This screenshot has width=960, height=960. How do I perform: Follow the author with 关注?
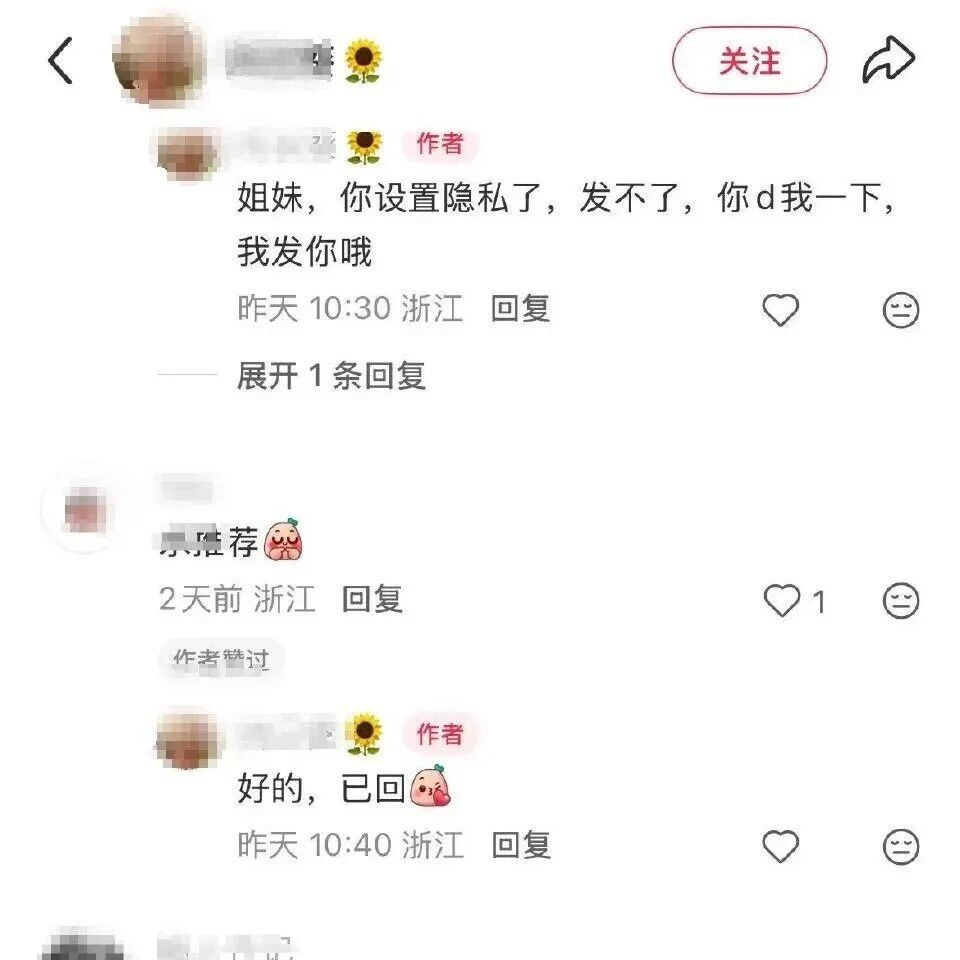tap(749, 61)
